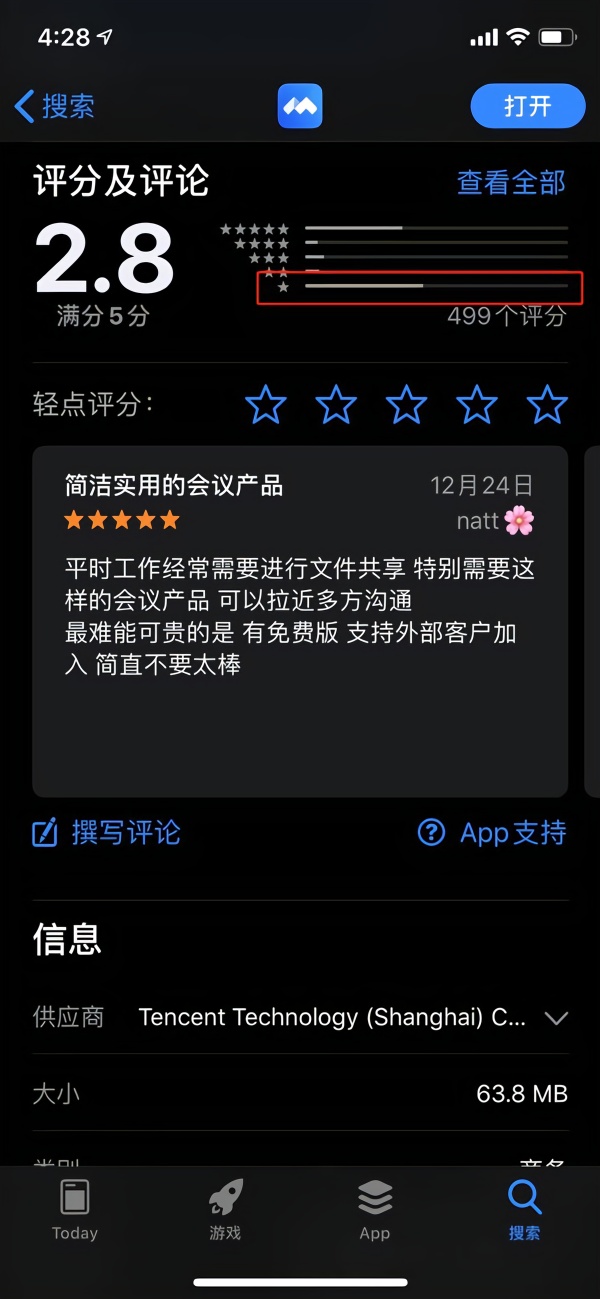The image size is (600, 1299).
Task: Rate the app three stars
Action: click(407, 405)
